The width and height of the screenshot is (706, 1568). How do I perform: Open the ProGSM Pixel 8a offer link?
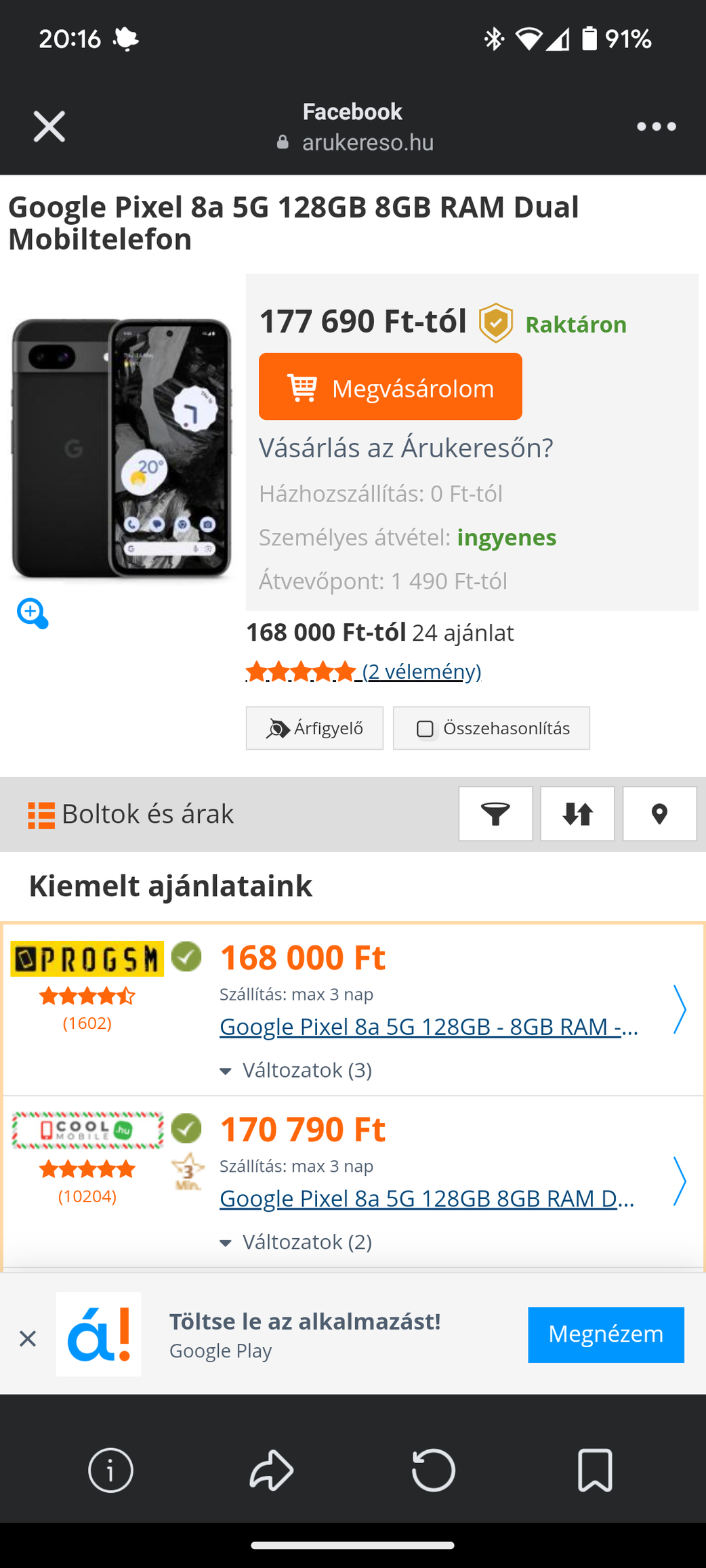click(x=429, y=1027)
